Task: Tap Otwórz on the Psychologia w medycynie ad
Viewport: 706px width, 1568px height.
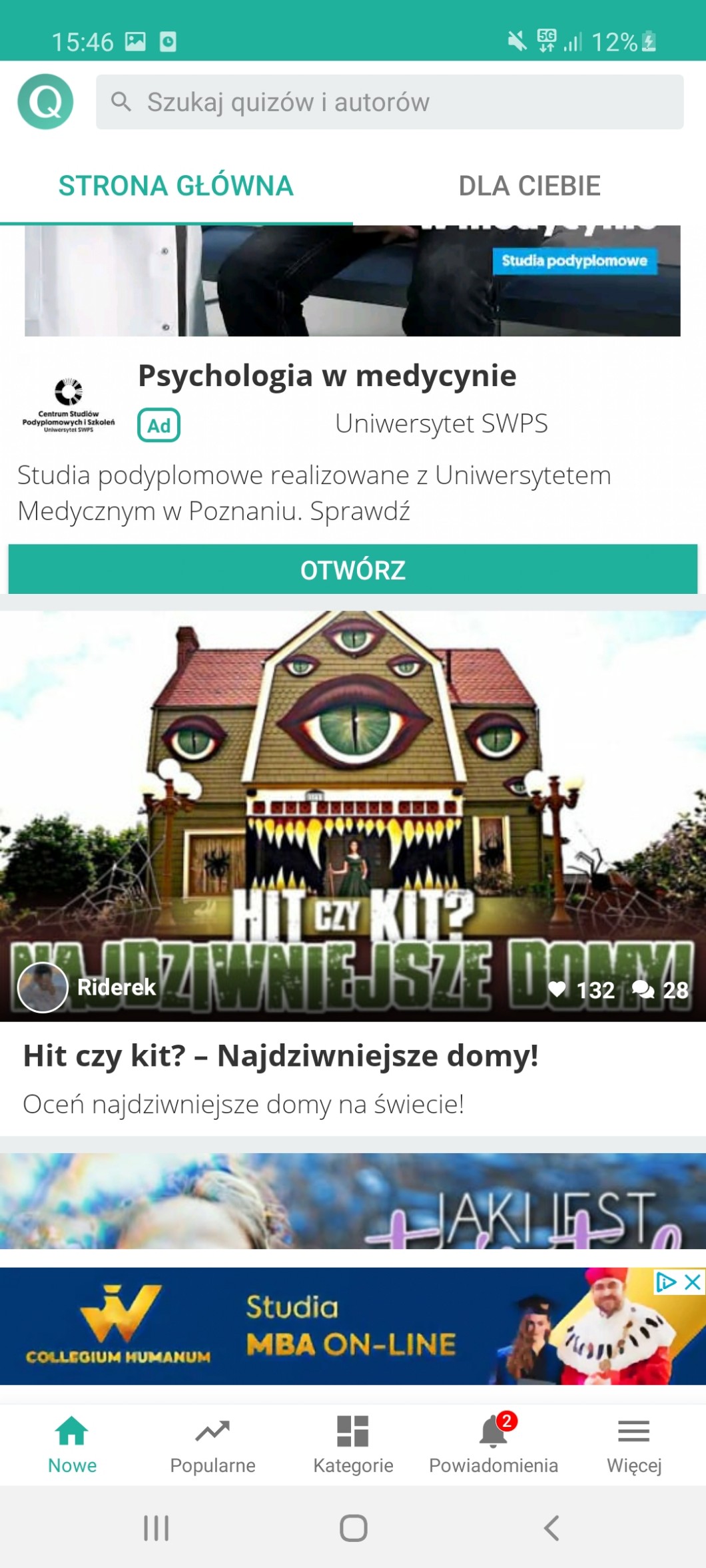Action: pos(353,569)
